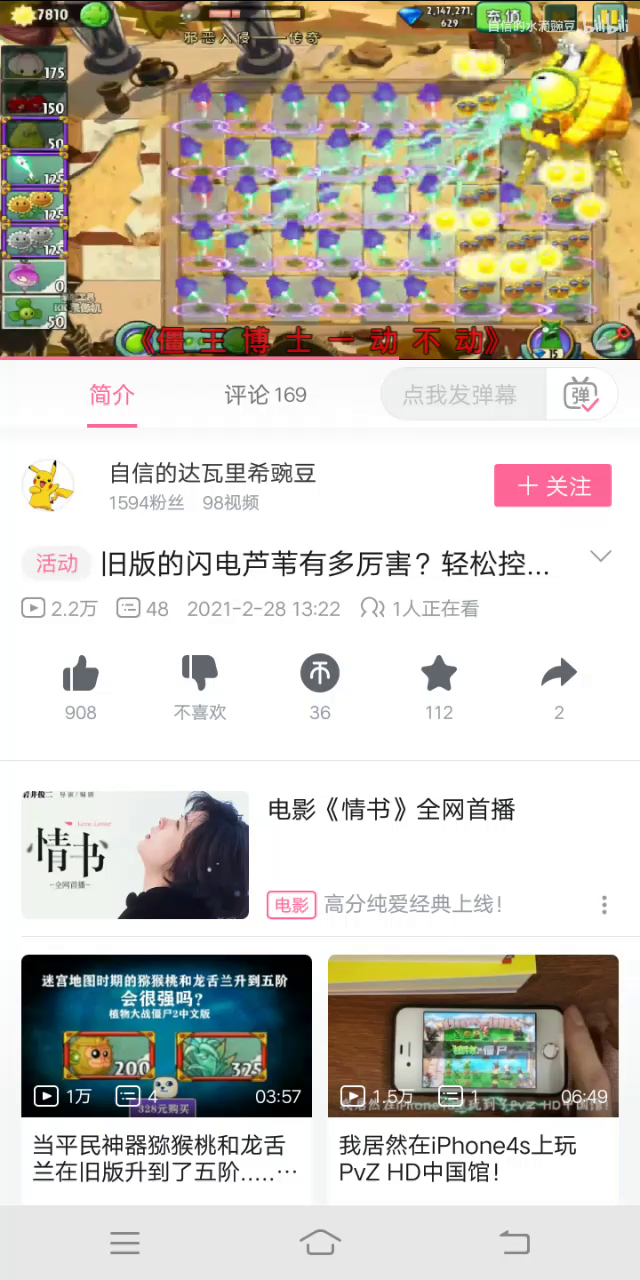Tap the video player to show controls
640x1280 pixels.
click(x=320, y=180)
